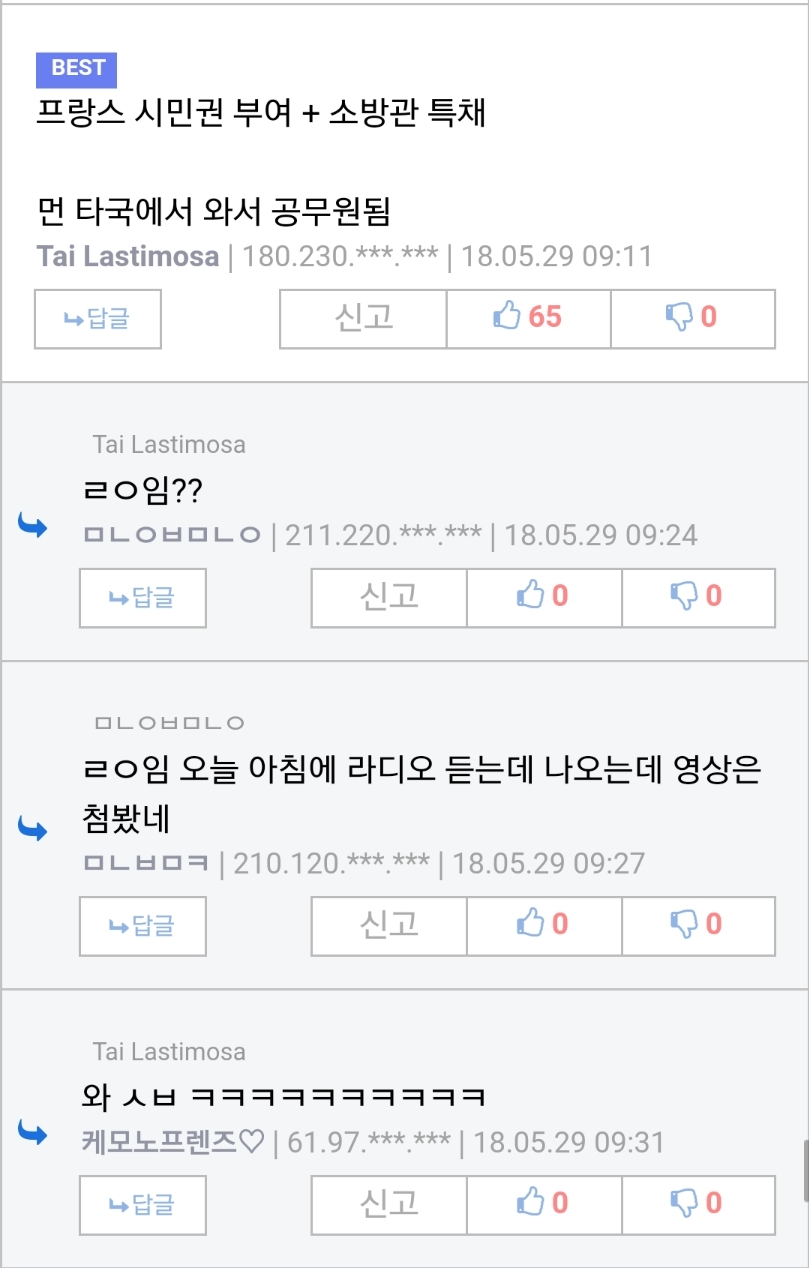Reply to 케모노프렌즈♡'s comment

point(143,1205)
